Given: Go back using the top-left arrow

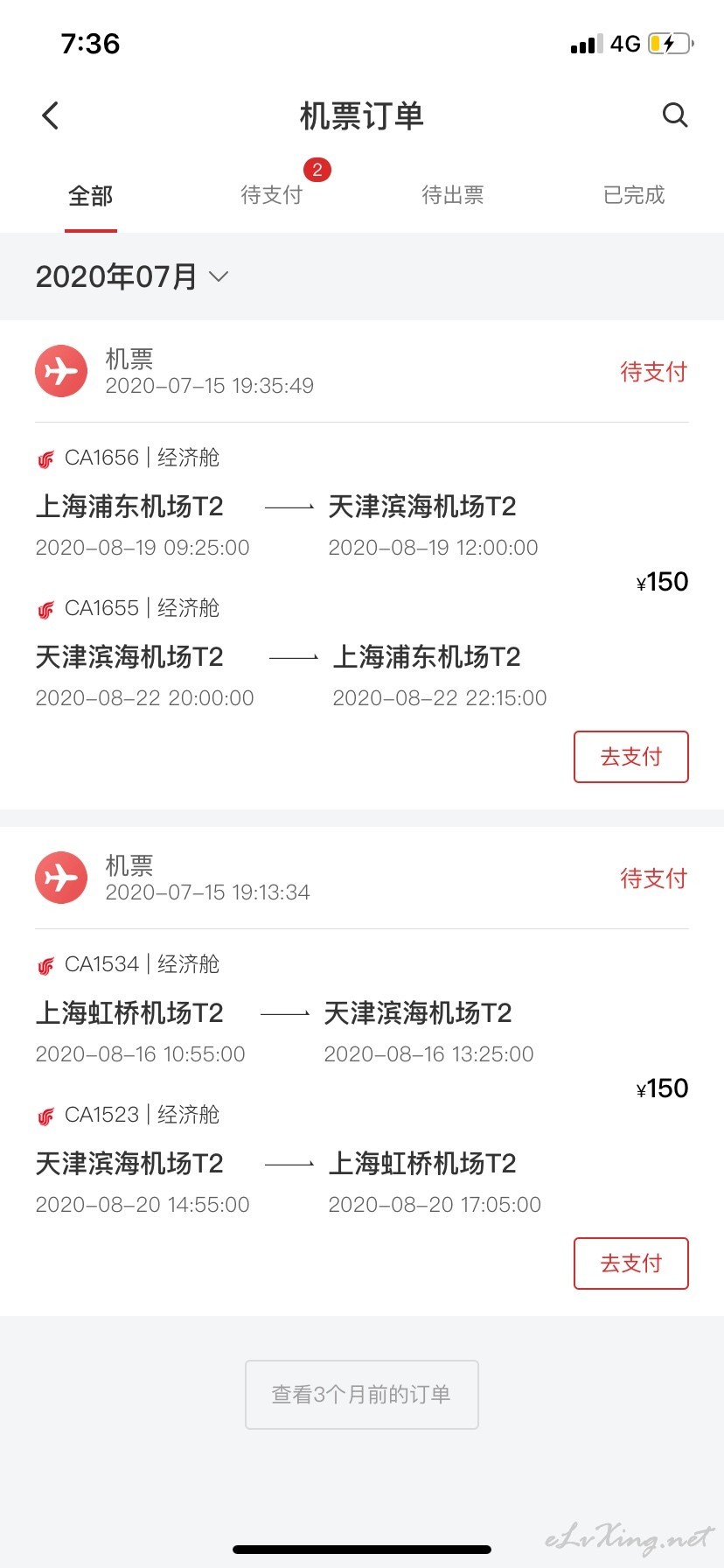Looking at the screenshot, I should point(51,115).
